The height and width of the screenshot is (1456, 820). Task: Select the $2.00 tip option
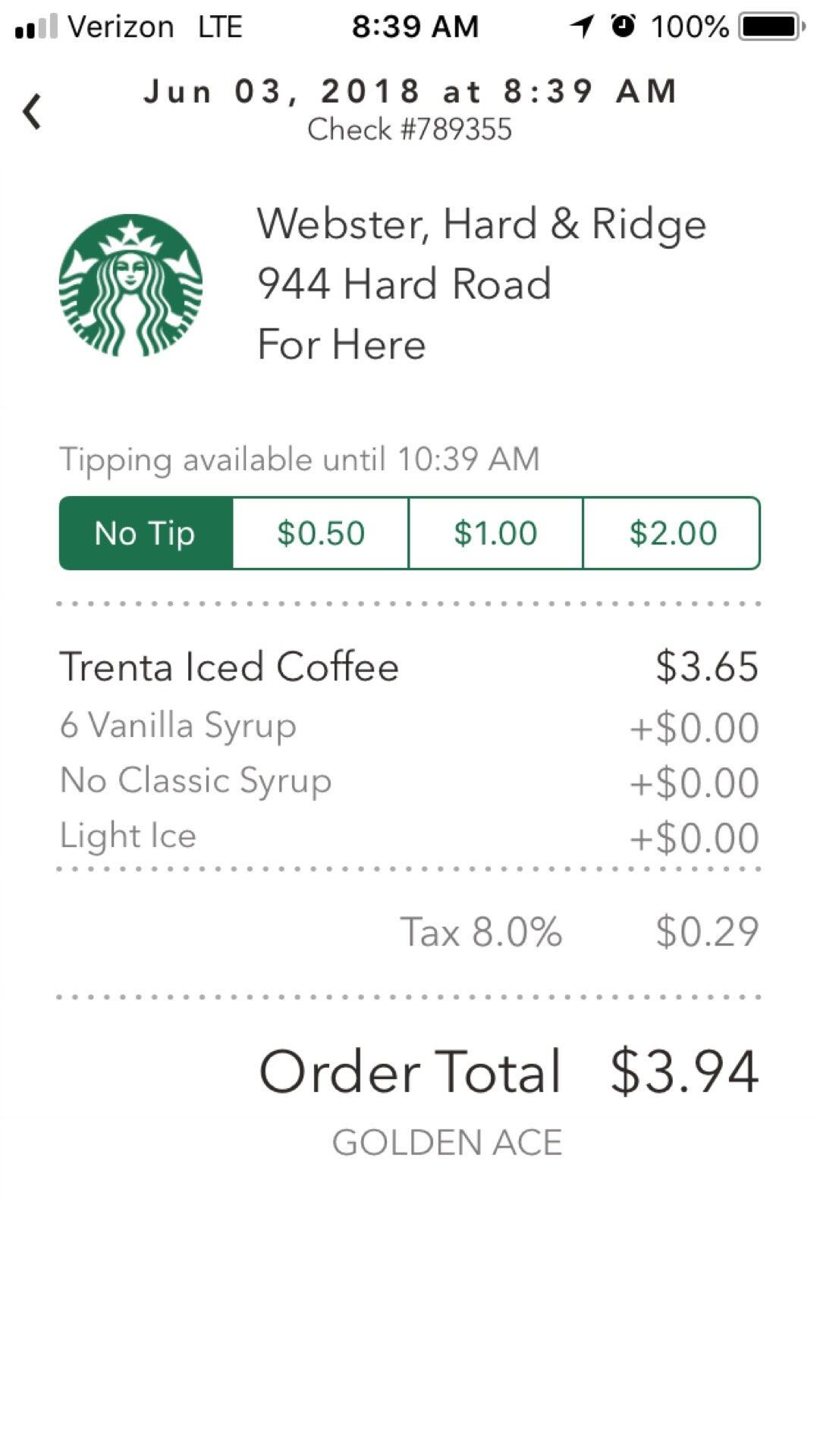pyautogui.click(x=671, y=532)
